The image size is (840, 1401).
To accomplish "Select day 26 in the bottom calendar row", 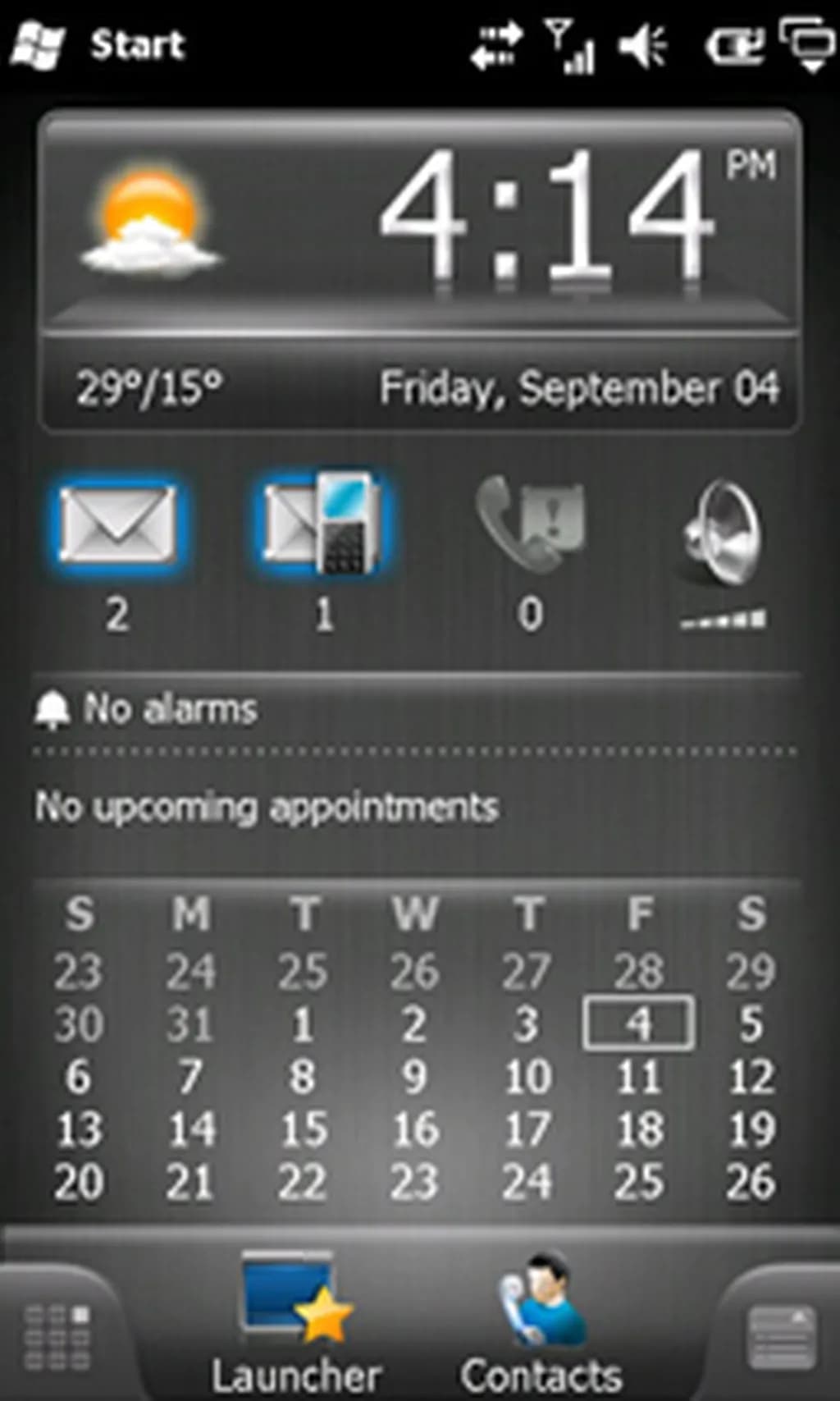I will tap(750, 1182).
